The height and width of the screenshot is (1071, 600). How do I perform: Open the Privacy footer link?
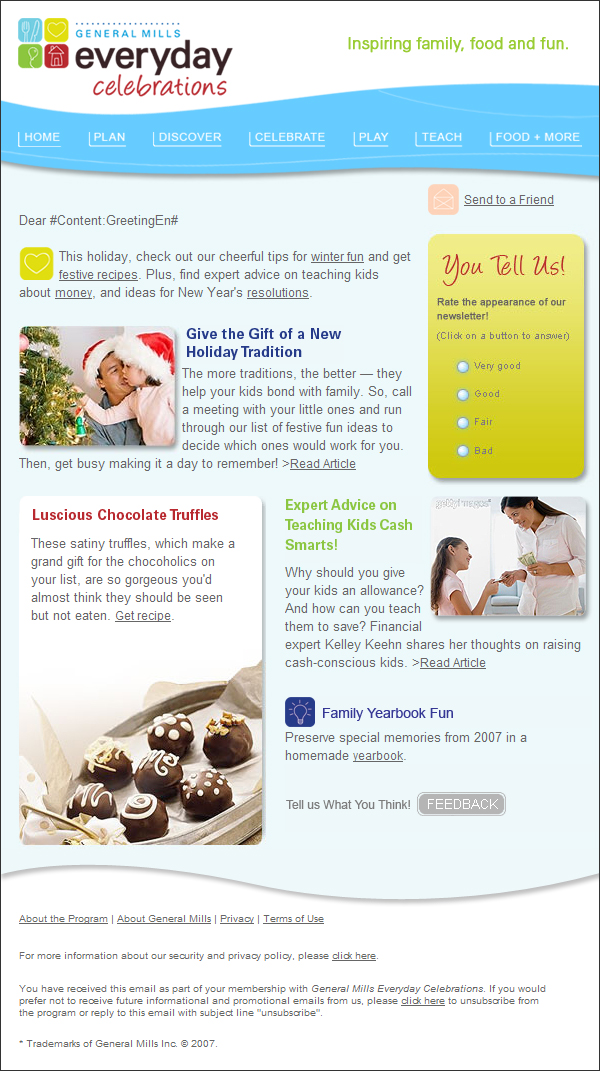point(237,919)
